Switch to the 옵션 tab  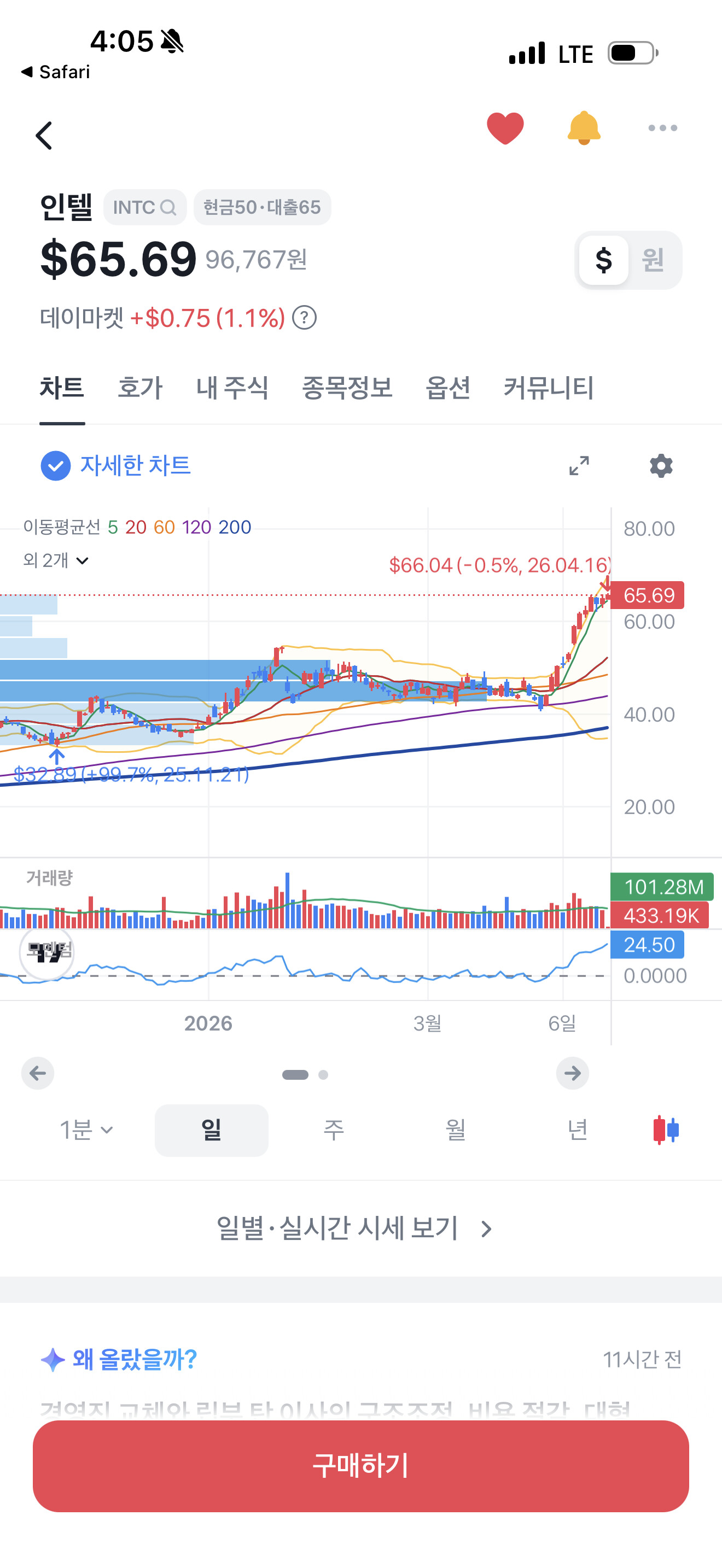pyautogui.click(x=447, y=388)
